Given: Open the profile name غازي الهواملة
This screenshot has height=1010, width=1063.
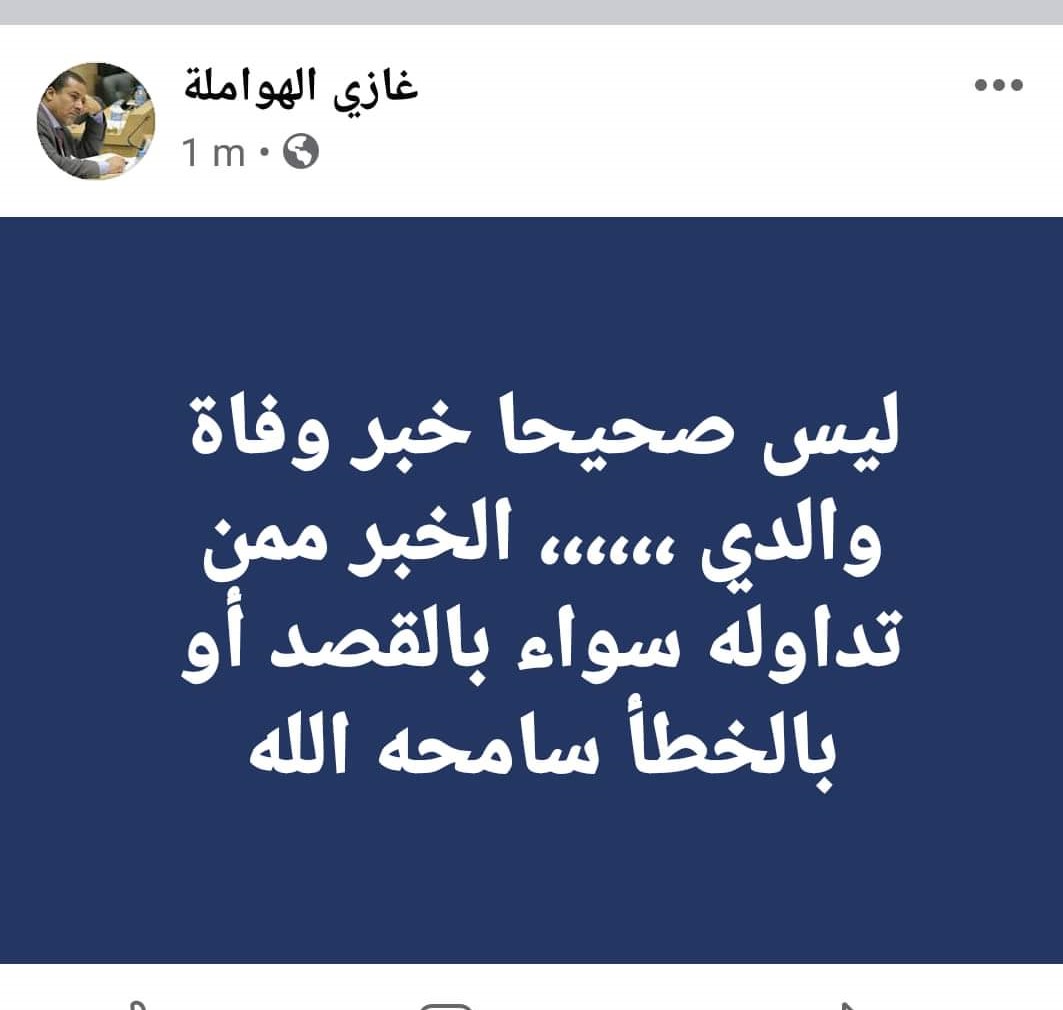Looking at the screenshot, I should click(x=300, y=88).
